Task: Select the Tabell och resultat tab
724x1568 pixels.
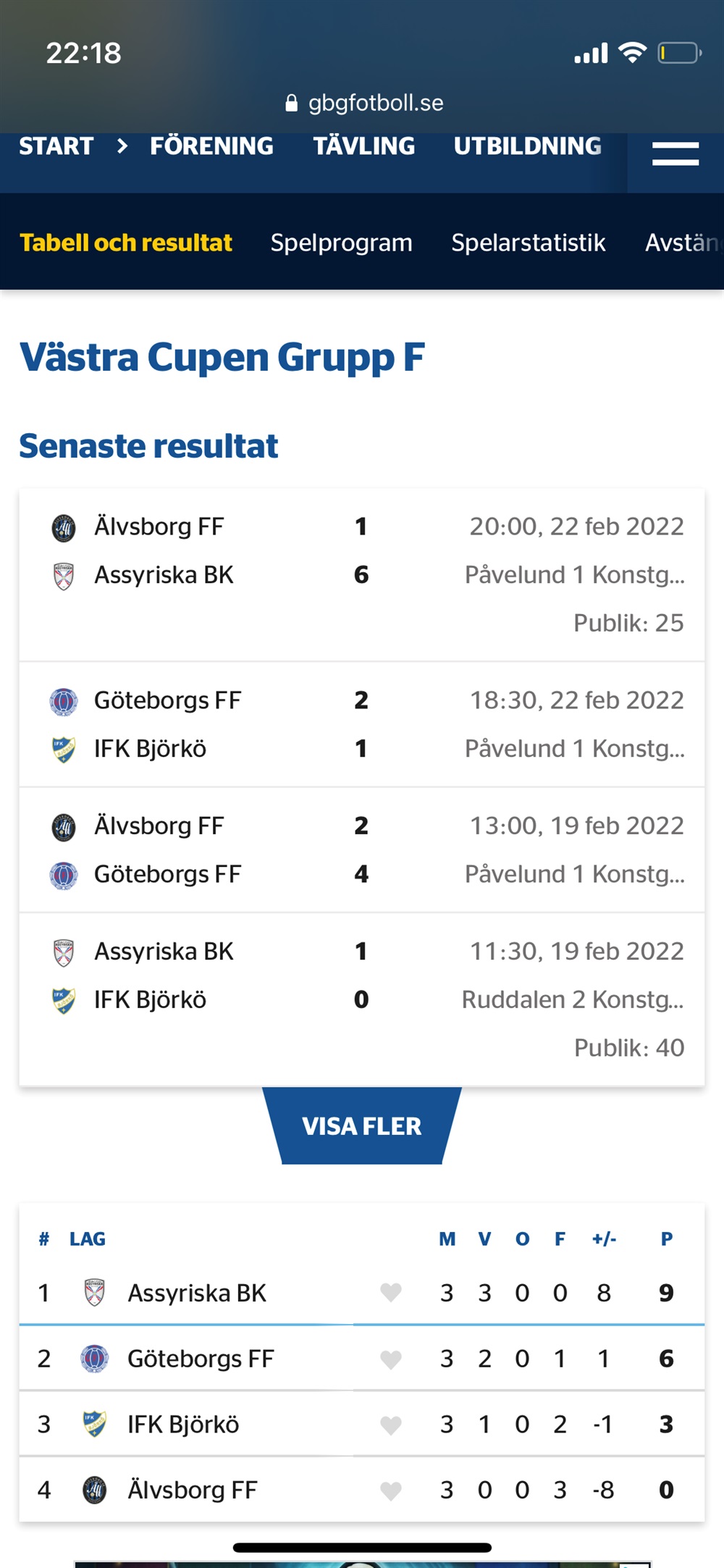Action: click(x=126, y=243)
